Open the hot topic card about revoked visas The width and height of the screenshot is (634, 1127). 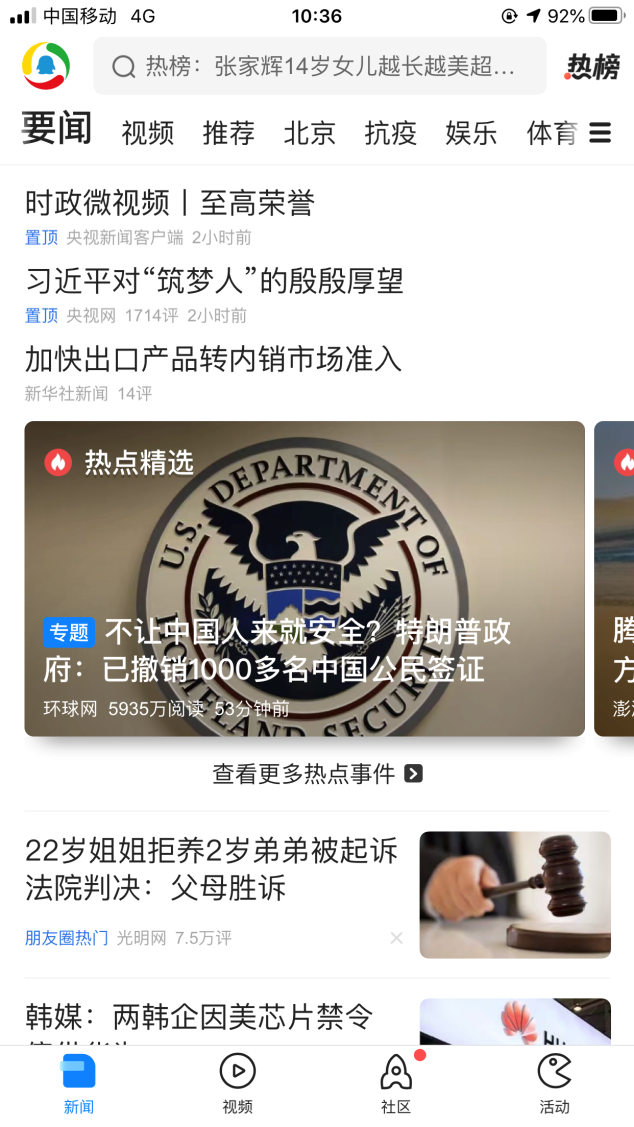(304, 578)
